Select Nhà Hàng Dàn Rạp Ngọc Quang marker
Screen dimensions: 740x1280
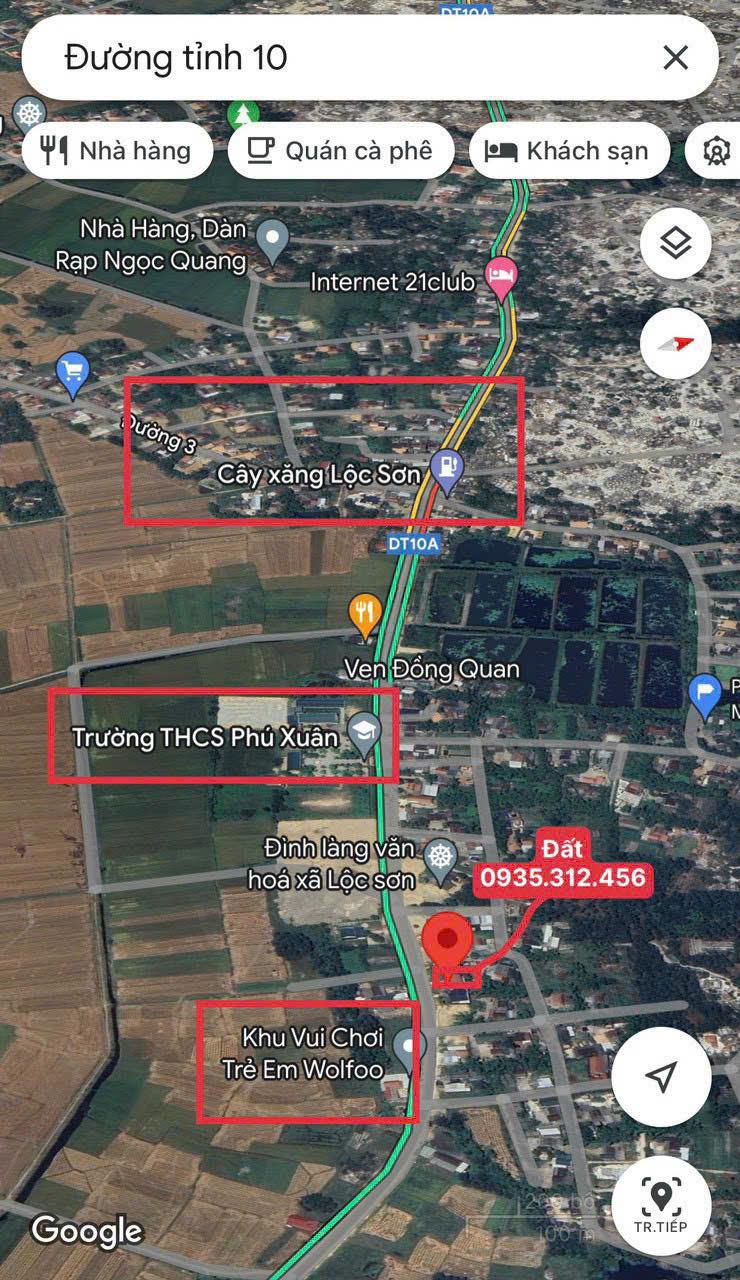click(271, 238)
